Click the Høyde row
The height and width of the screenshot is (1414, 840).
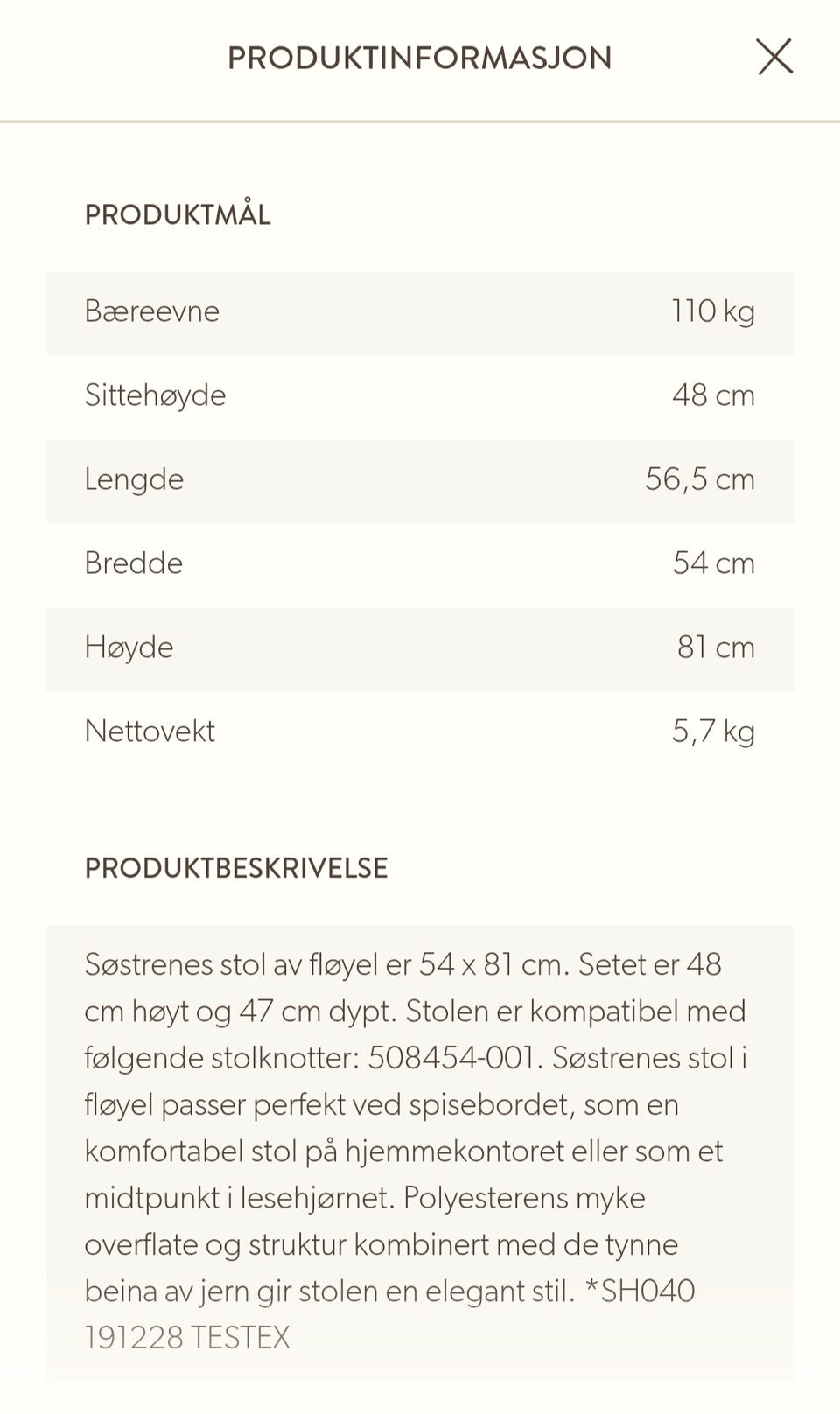pyautogui.click(x=420, y=647)
